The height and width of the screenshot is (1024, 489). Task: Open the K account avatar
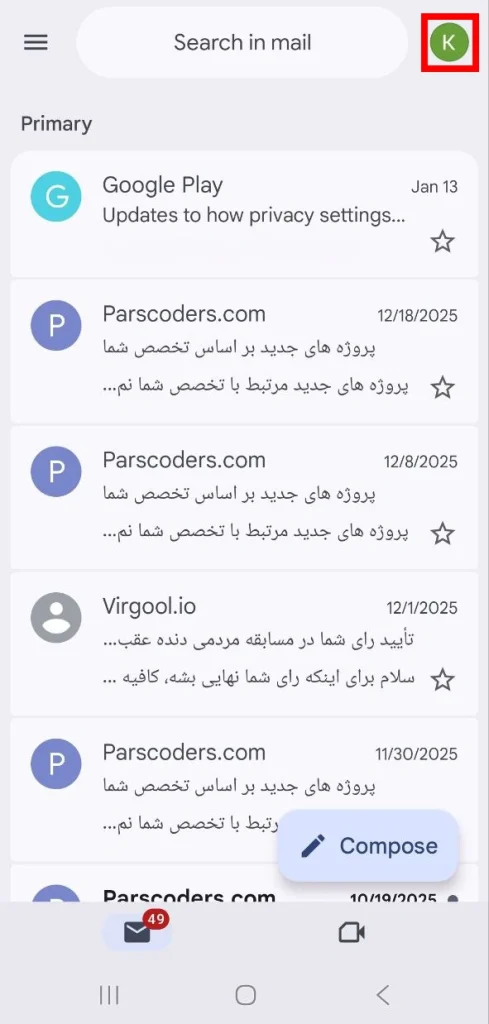pos(449,42)
